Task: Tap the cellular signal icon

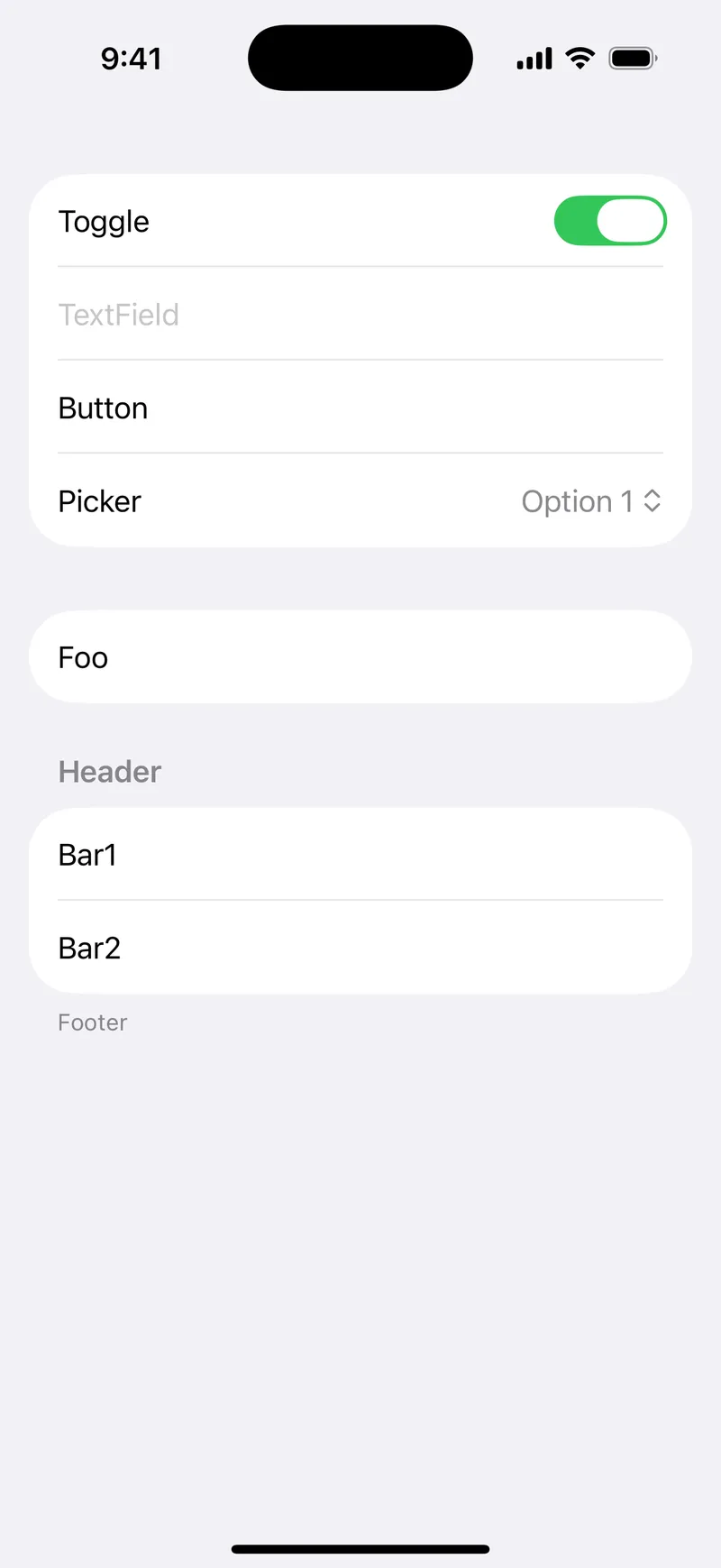Action: pos(533,58)
